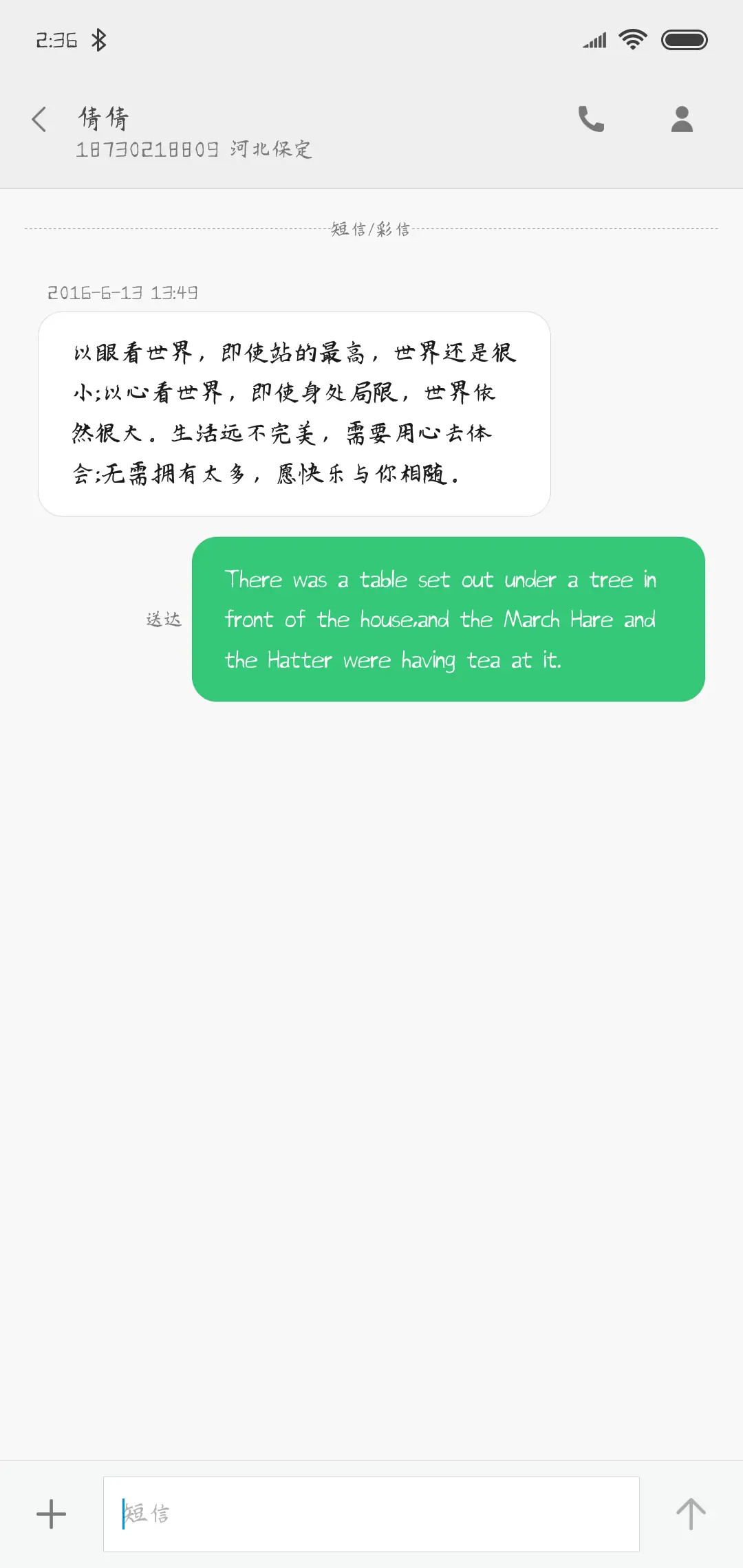Tap the signal strength indicator
Screen dimensions: 743x1568
tap(593, 39)
